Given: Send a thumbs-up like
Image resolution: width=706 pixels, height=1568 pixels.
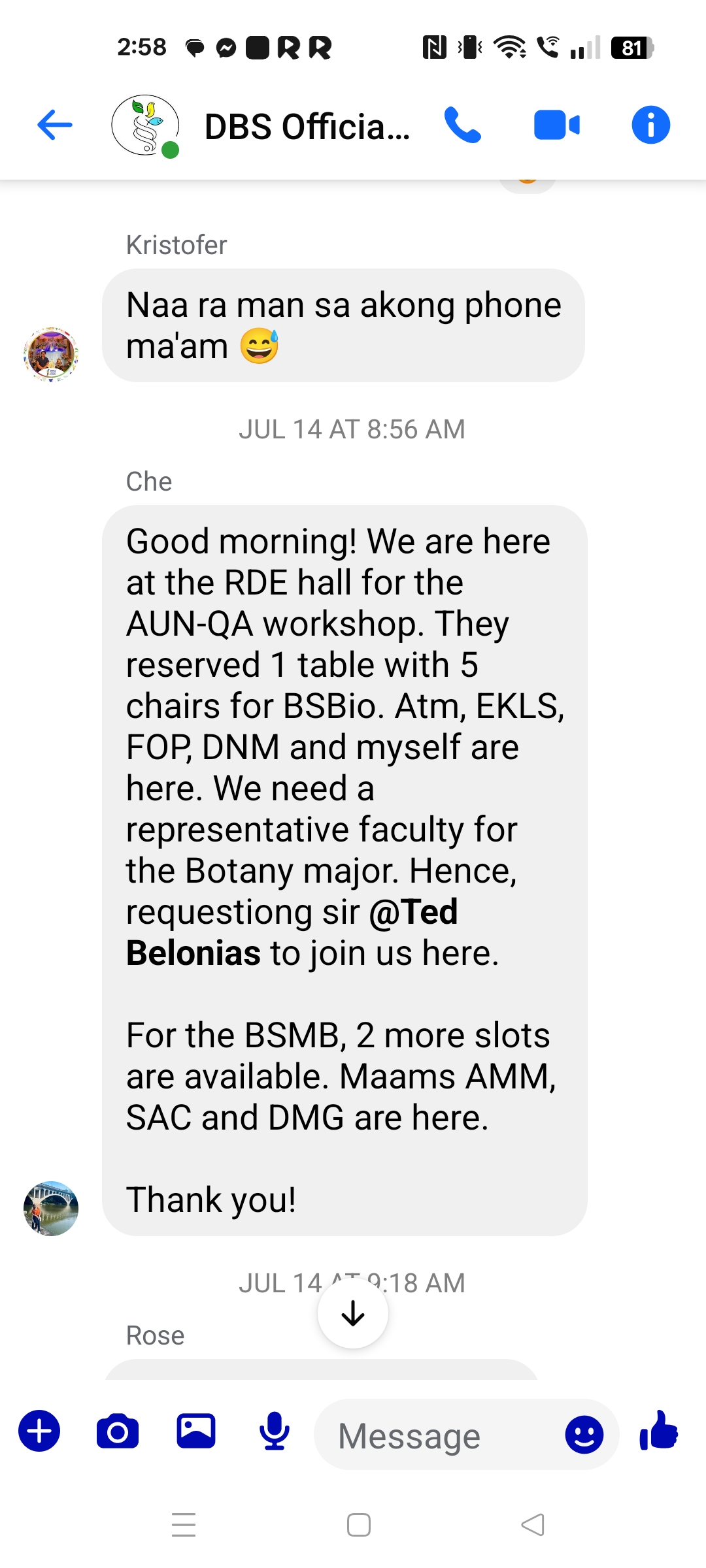Looking at the screenshot, I should [x=659, y=1431].
